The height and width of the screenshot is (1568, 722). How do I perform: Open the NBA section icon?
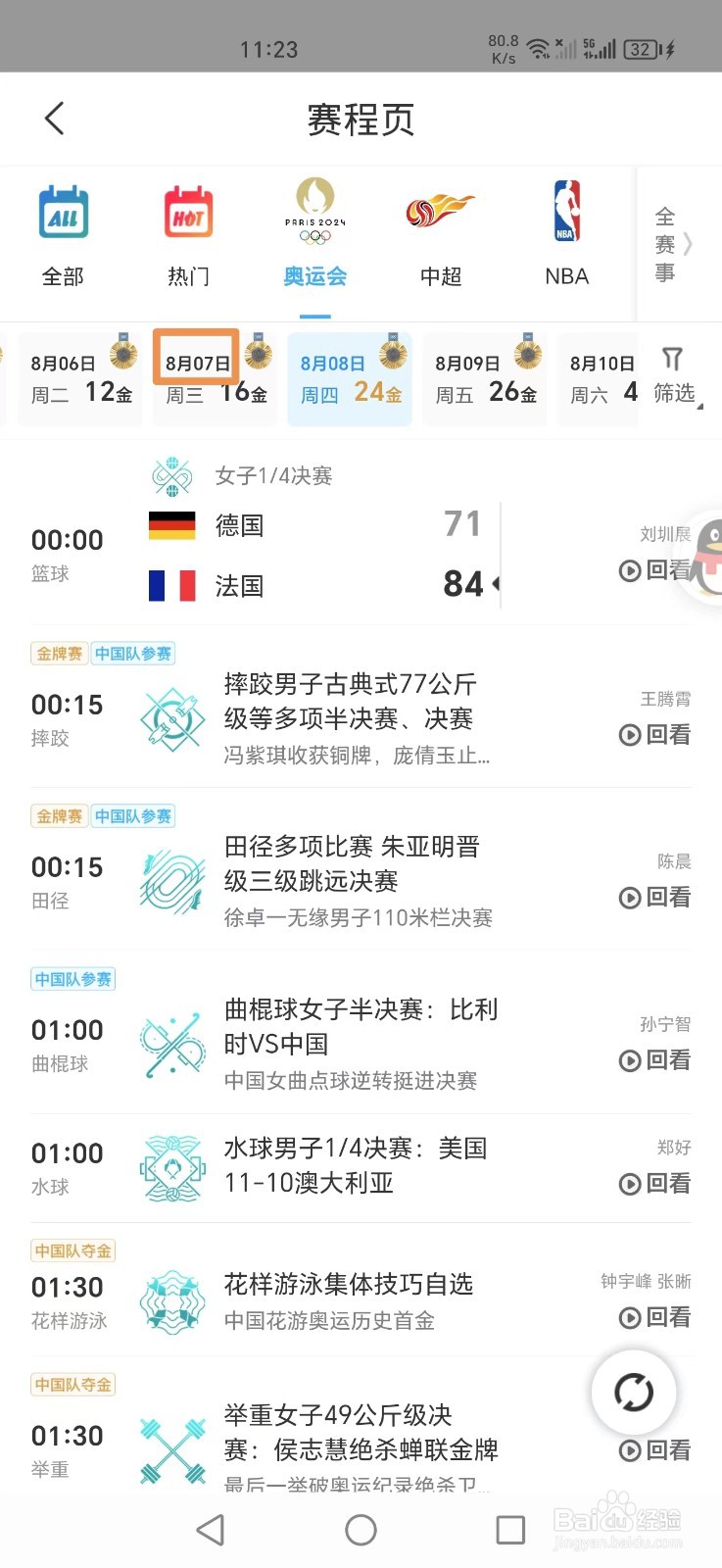point(565,211)
